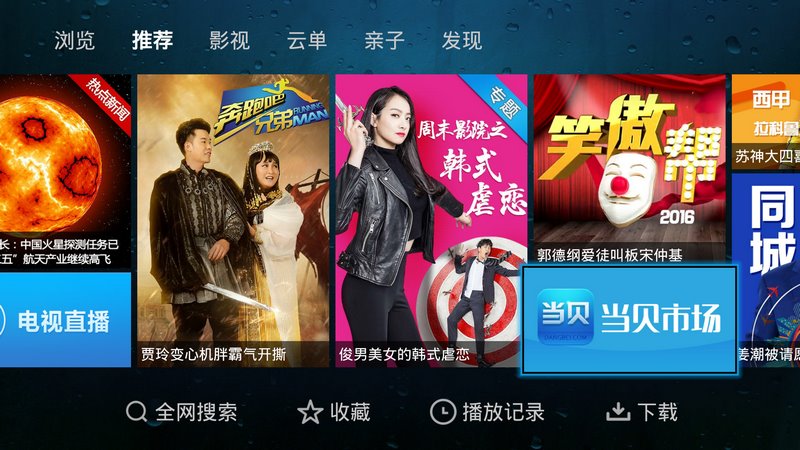Open the 苏神大四喜 sports card
The width and height of the screenshot is (800, 450).
(768, 120)
